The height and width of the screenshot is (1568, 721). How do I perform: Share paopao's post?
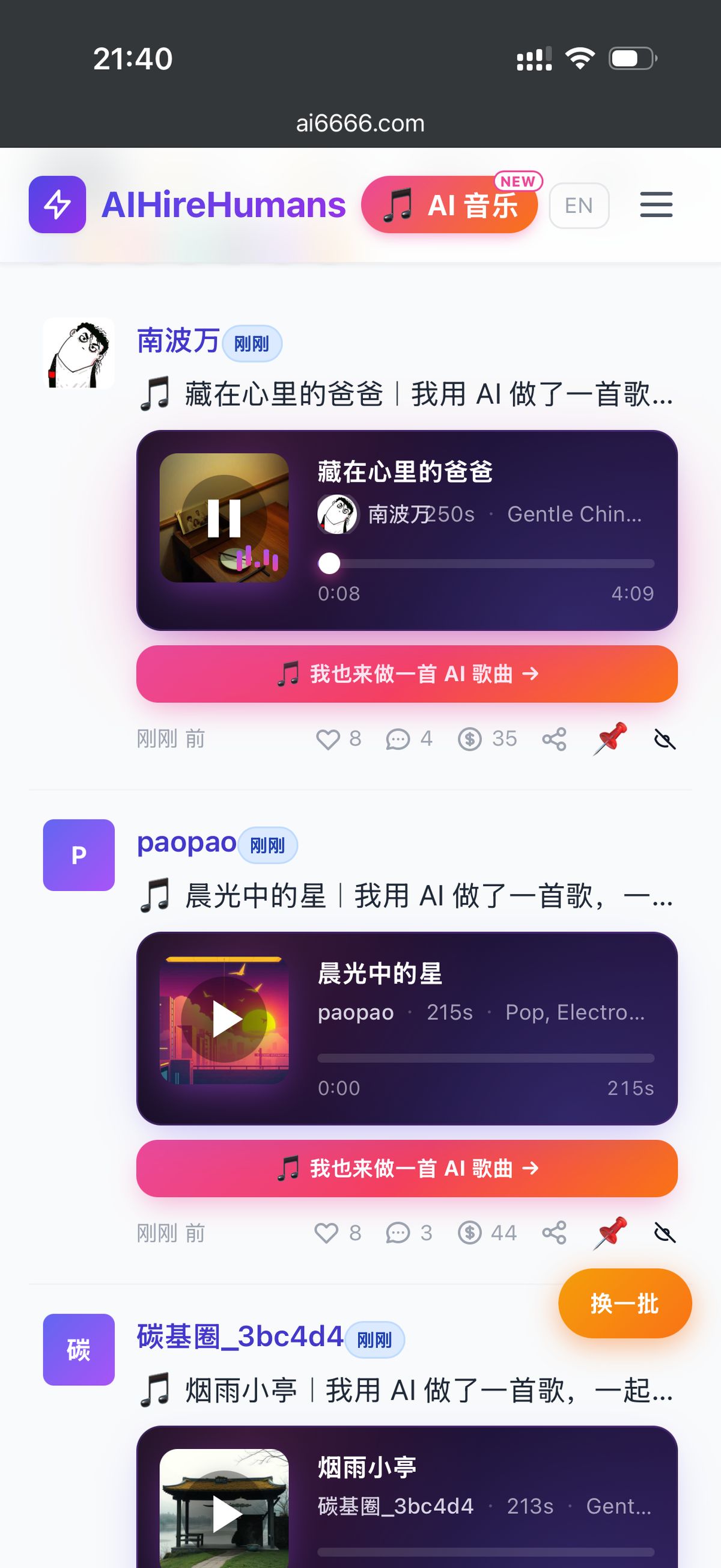554,1233
